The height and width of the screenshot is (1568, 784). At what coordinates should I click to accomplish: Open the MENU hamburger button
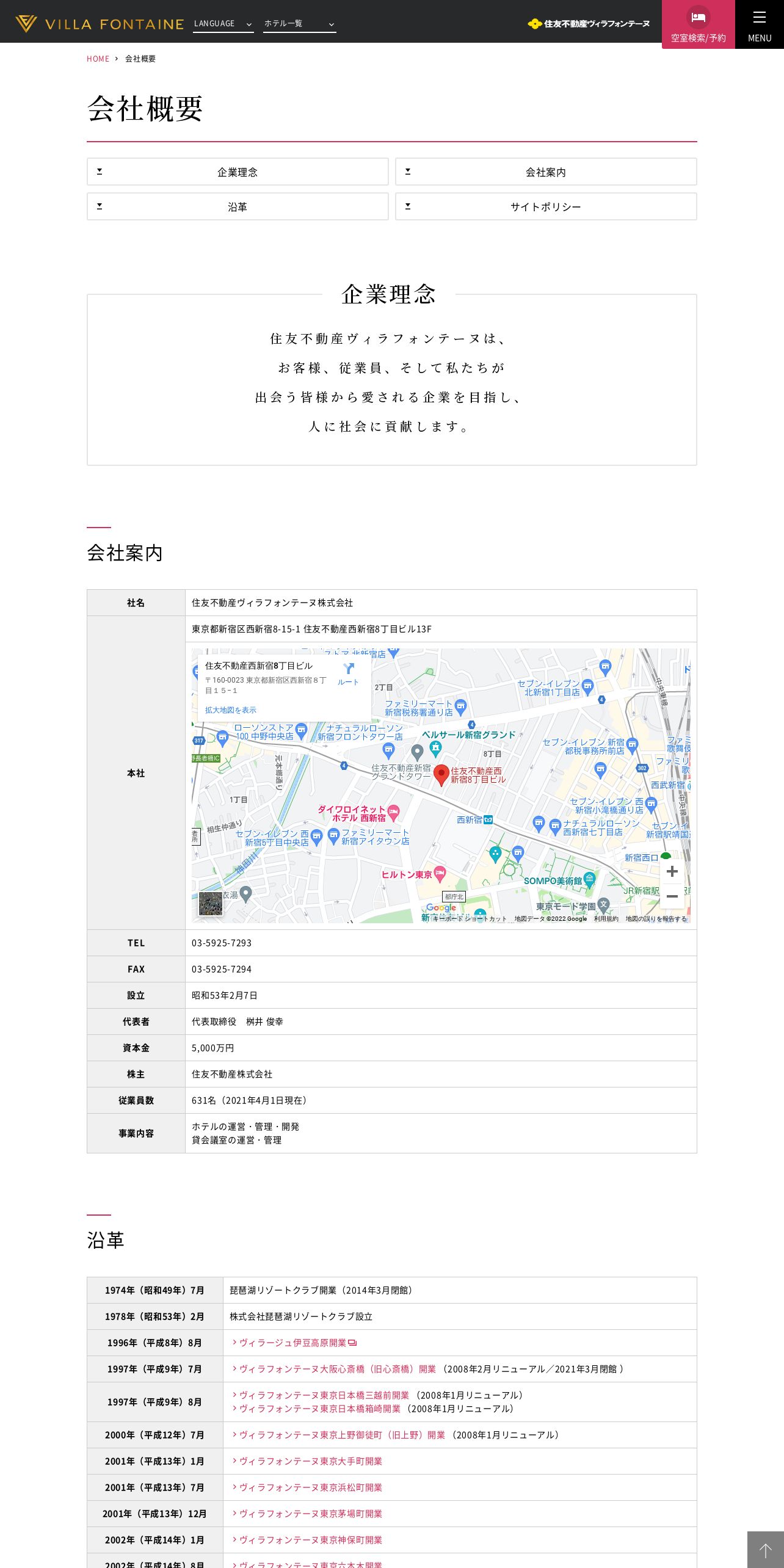(x=759, y=24)
